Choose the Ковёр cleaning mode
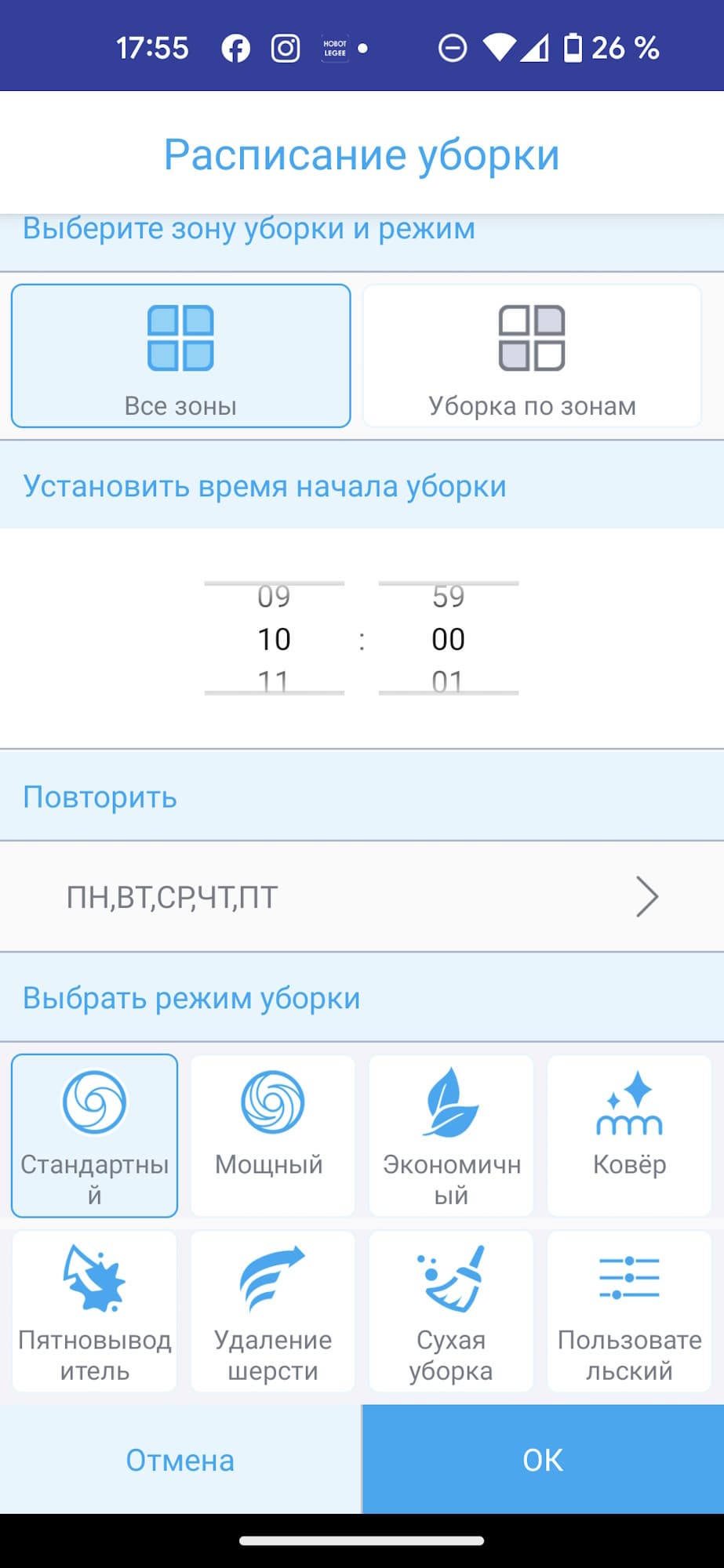724x1568 pixels. point(629,1135)
